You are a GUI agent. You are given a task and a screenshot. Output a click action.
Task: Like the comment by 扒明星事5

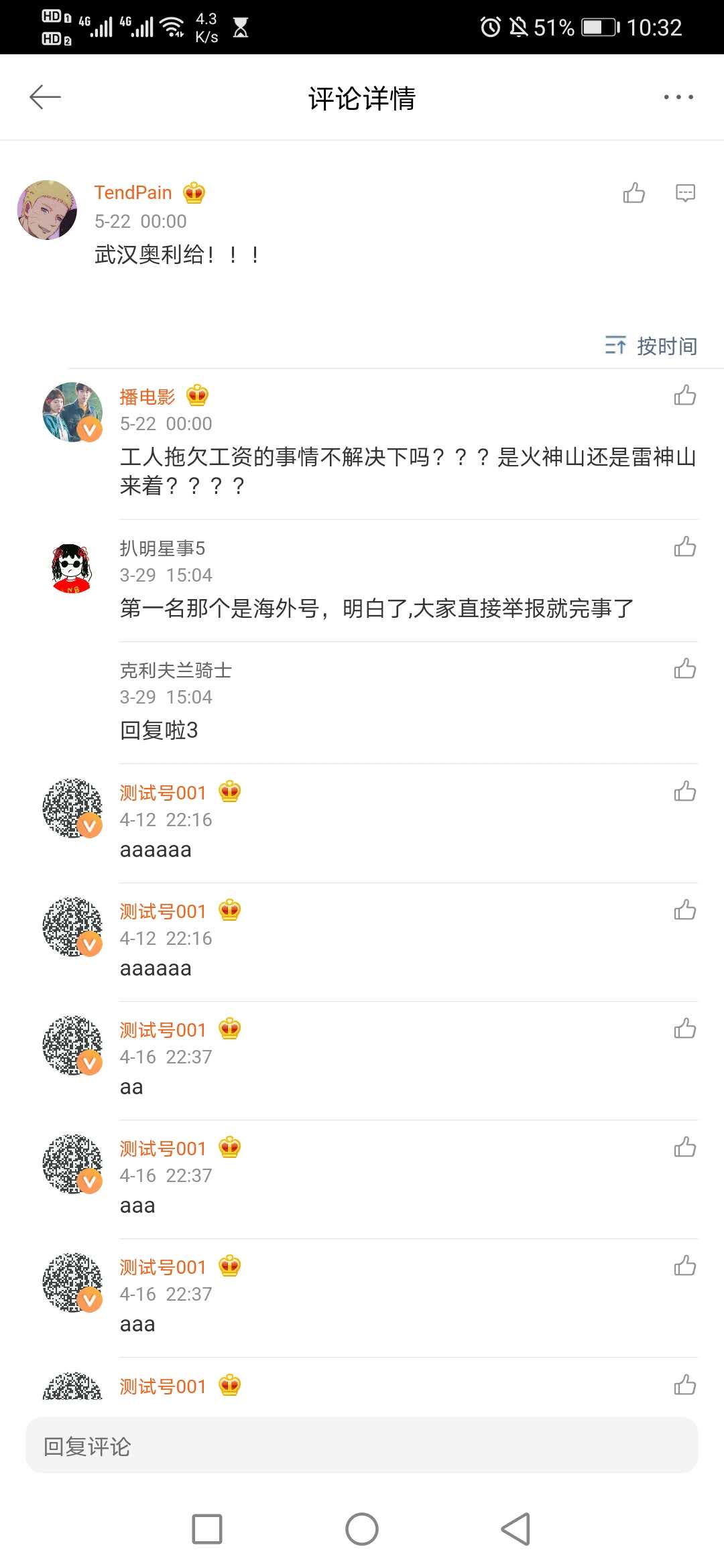pos(684,547)
